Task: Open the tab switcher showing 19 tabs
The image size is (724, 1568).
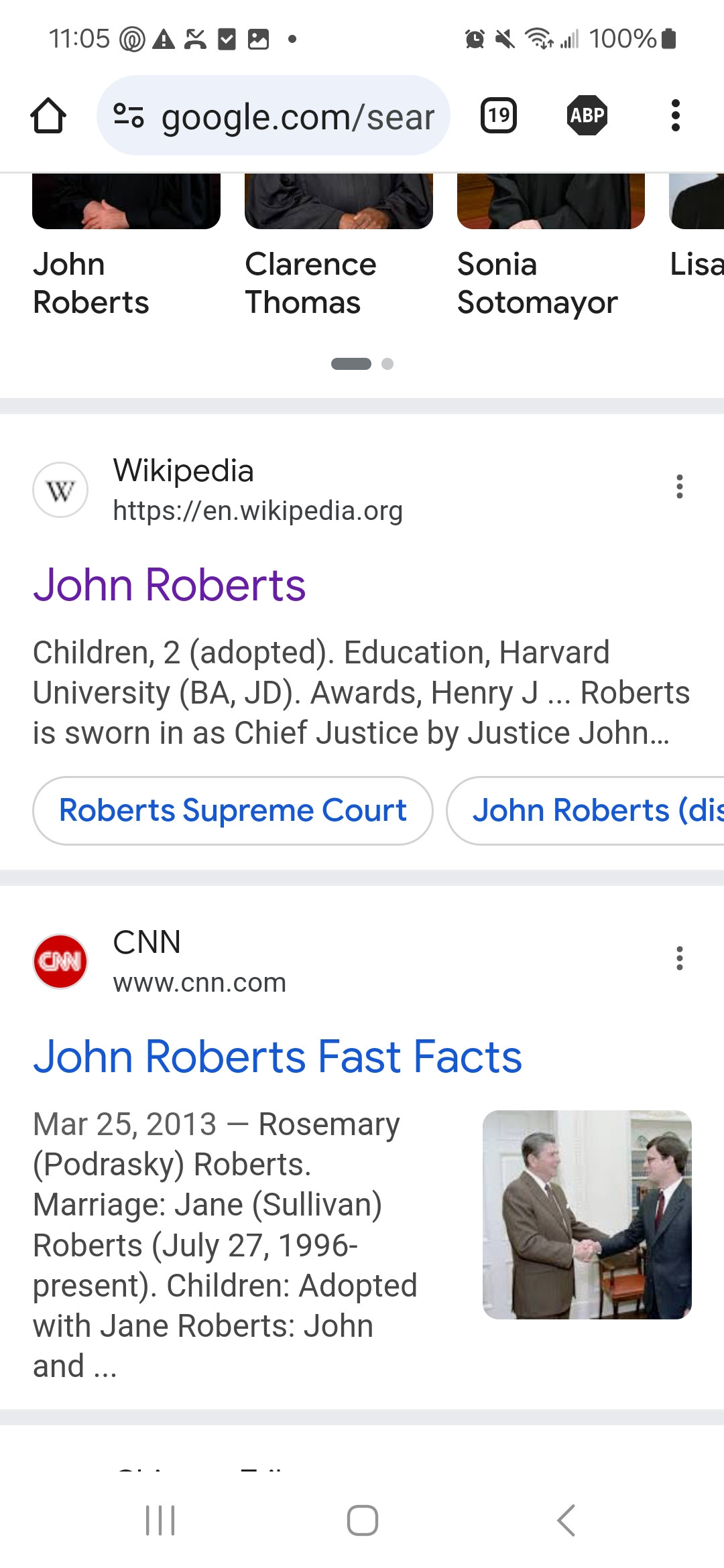Action: coord(498,116)
